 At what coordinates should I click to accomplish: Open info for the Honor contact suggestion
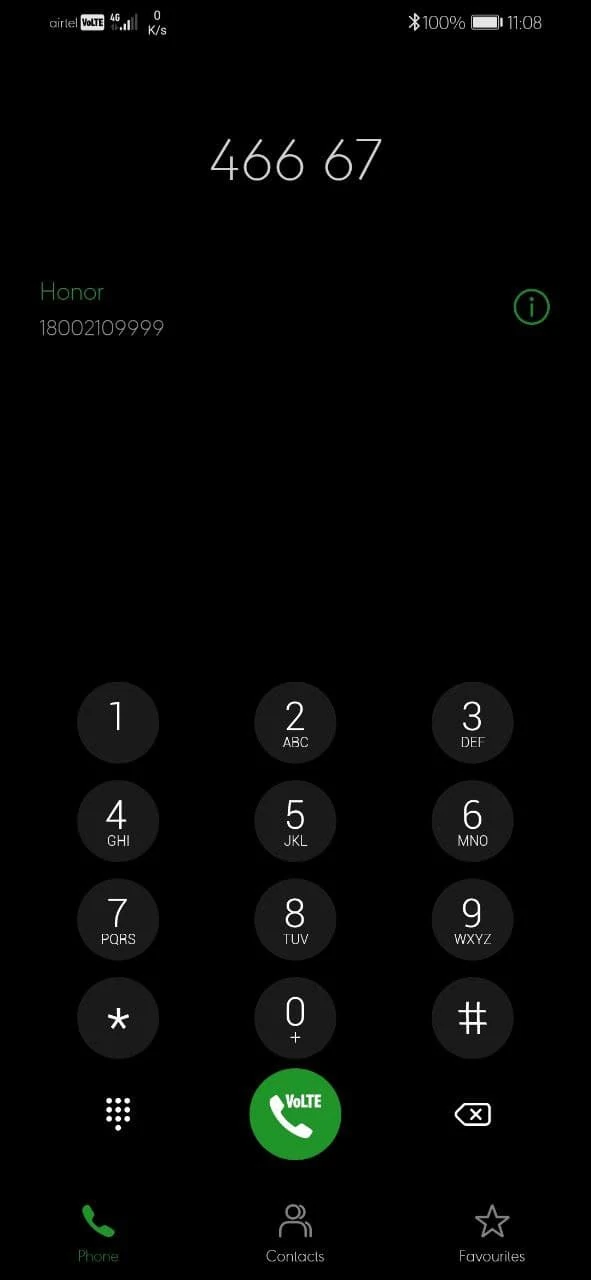click(531, 307)
